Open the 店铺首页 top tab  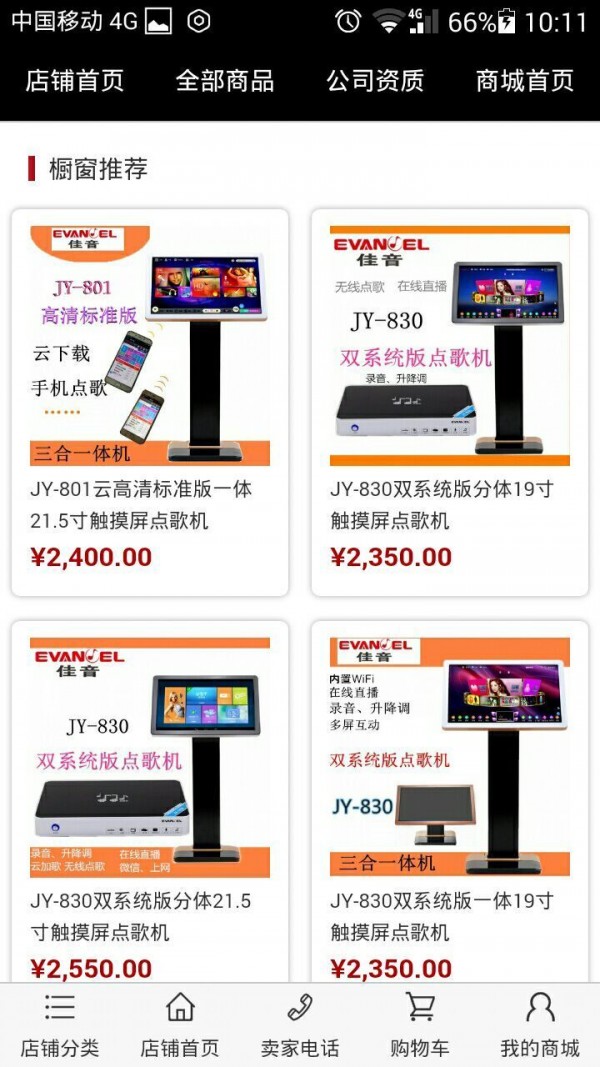(75, 81)
